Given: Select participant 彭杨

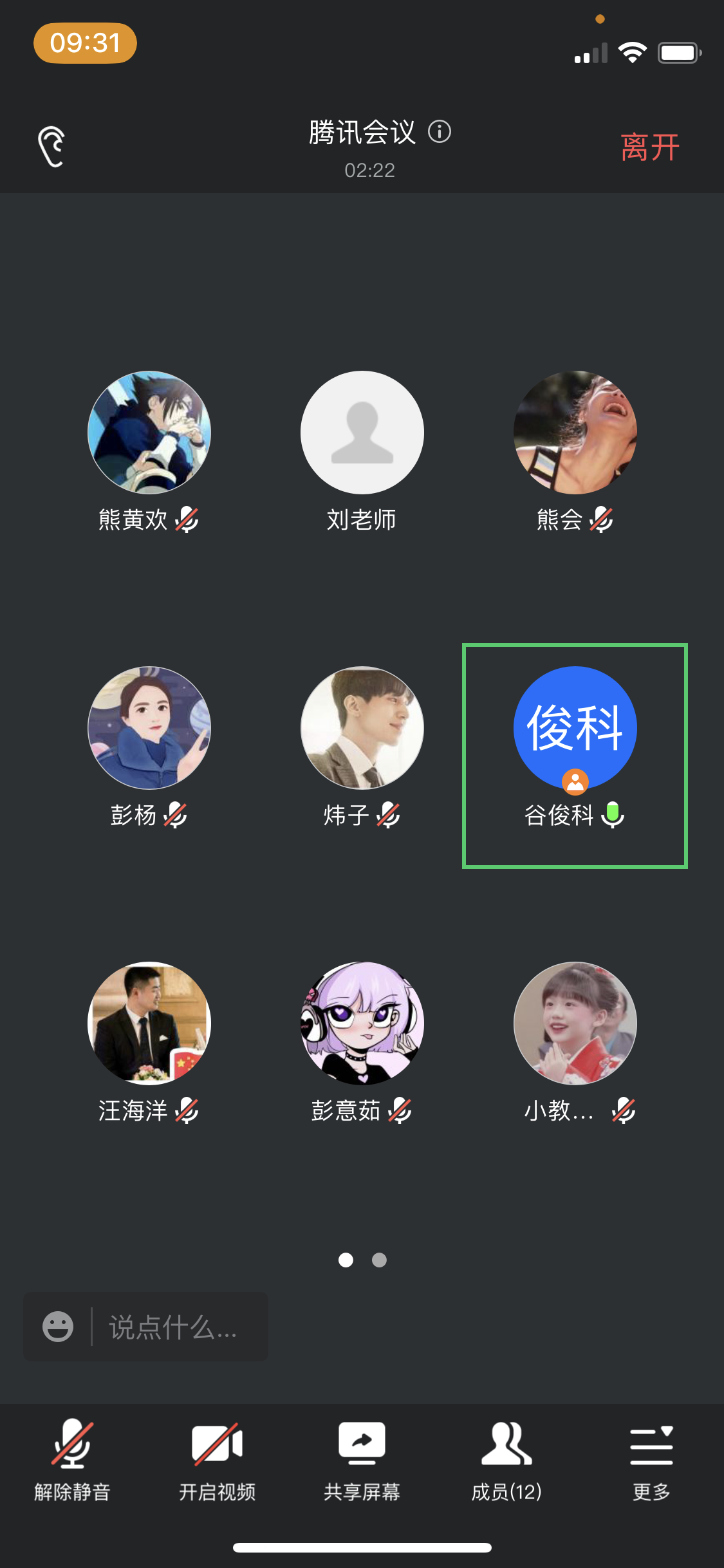Looking at the screenshot, I should point(149,728).
